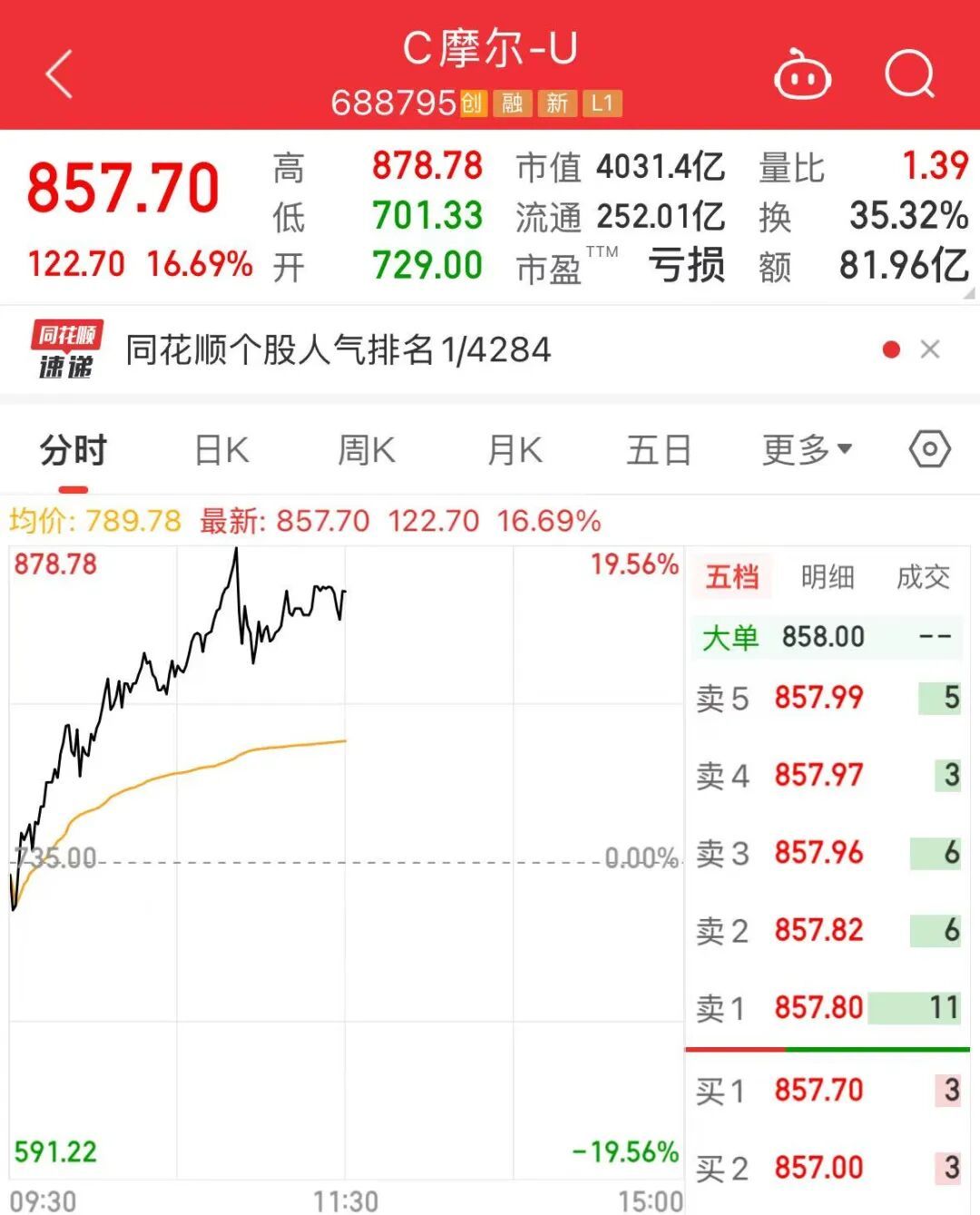
Task: Go back using the top-left arrow
Action: point(60,73)
